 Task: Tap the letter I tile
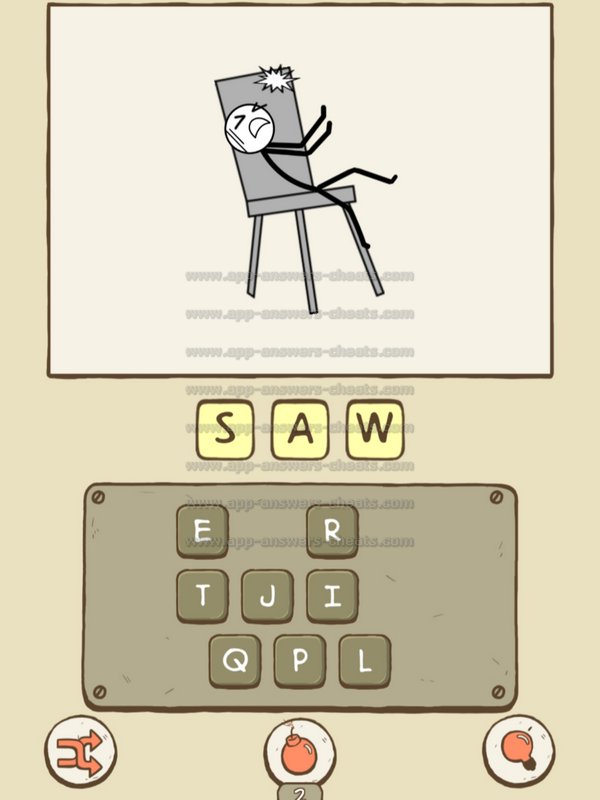click(332, 595)
